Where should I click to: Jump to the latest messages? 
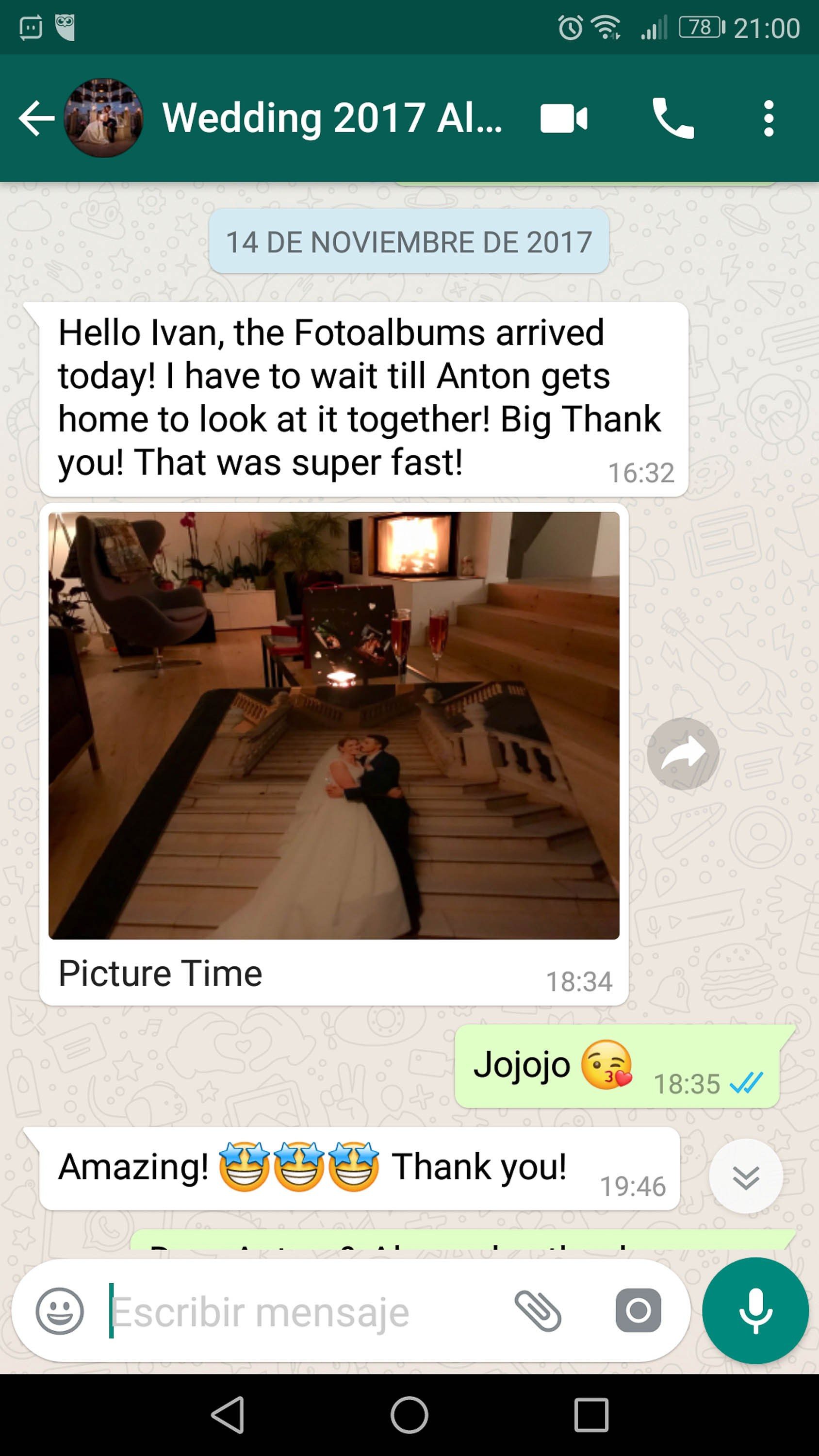pyautogui.click(x=746, y=1178)
